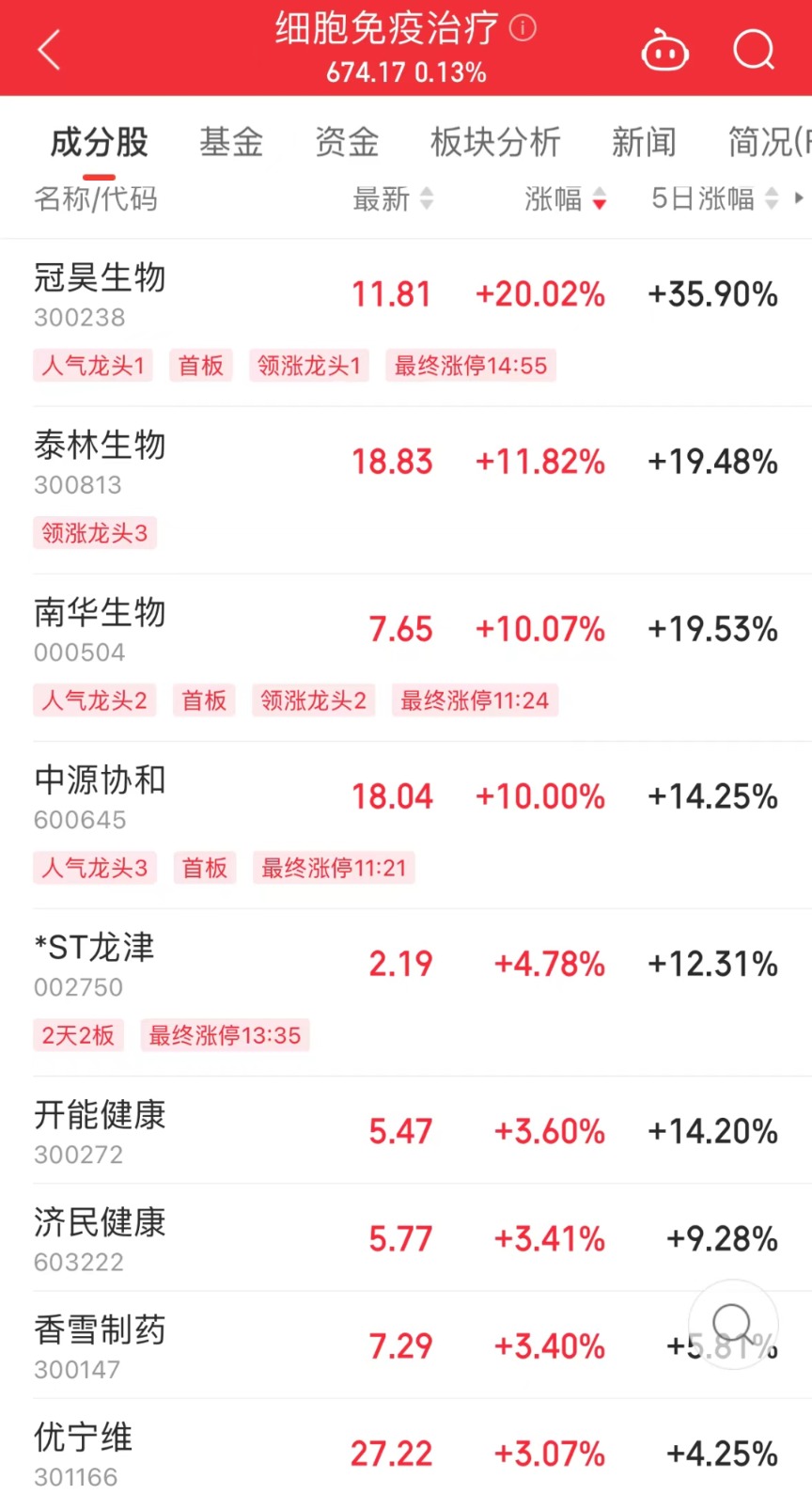Open the 资金 tab
The image size is (812, 1494).
point(346,142)
